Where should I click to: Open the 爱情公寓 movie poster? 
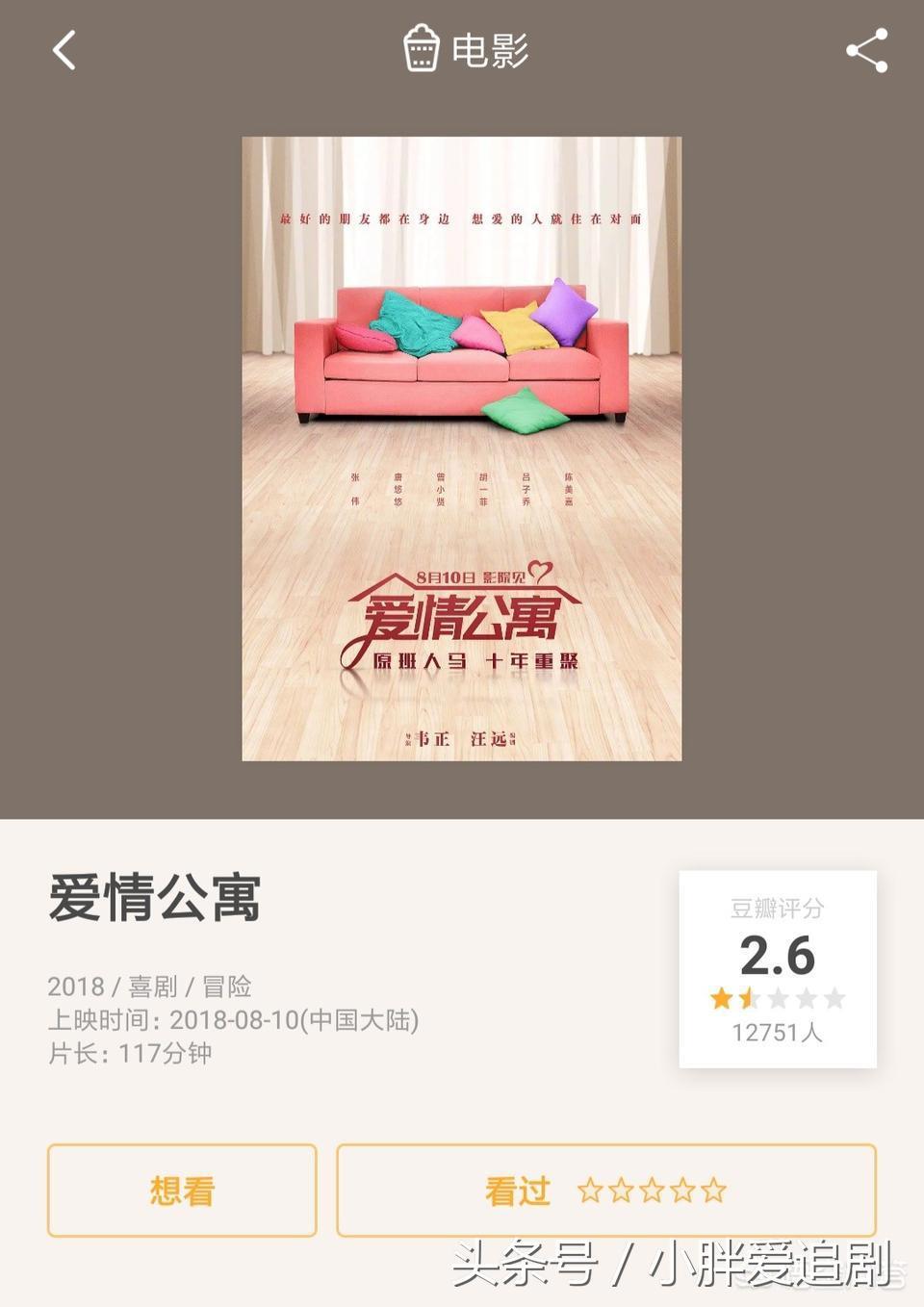(x=461, y=448)
